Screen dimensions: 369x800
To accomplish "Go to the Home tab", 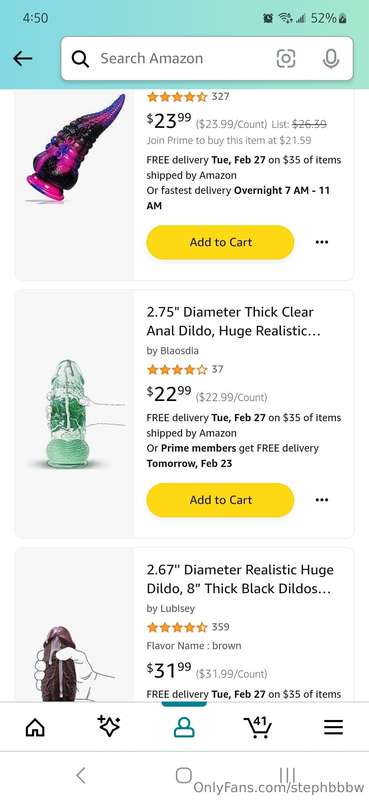I will coord(35,728).
